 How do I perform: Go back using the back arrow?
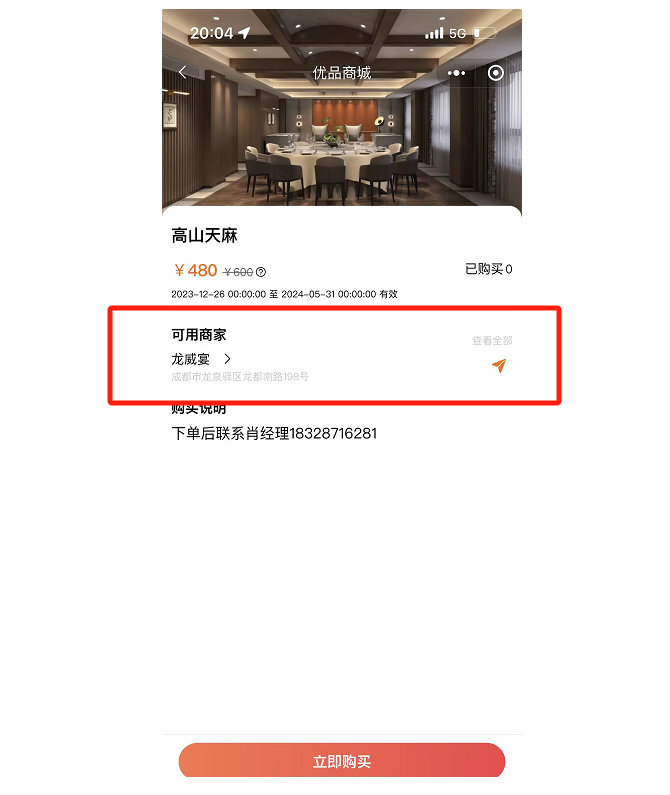point(182,72)
